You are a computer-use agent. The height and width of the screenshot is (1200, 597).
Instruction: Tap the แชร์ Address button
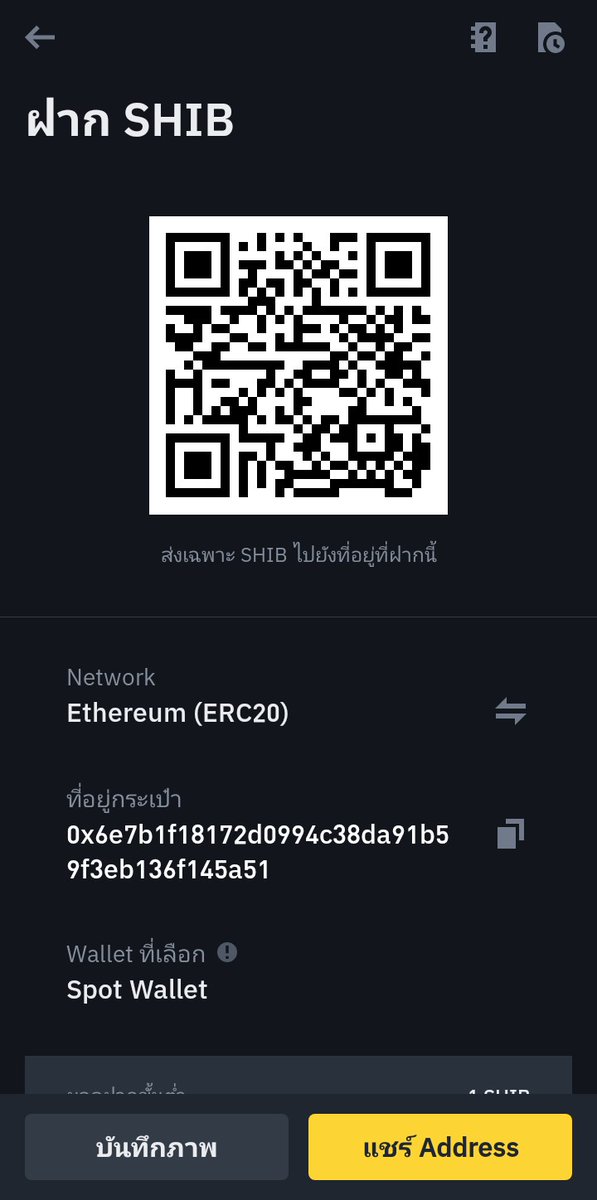[x=440, y=1147]
